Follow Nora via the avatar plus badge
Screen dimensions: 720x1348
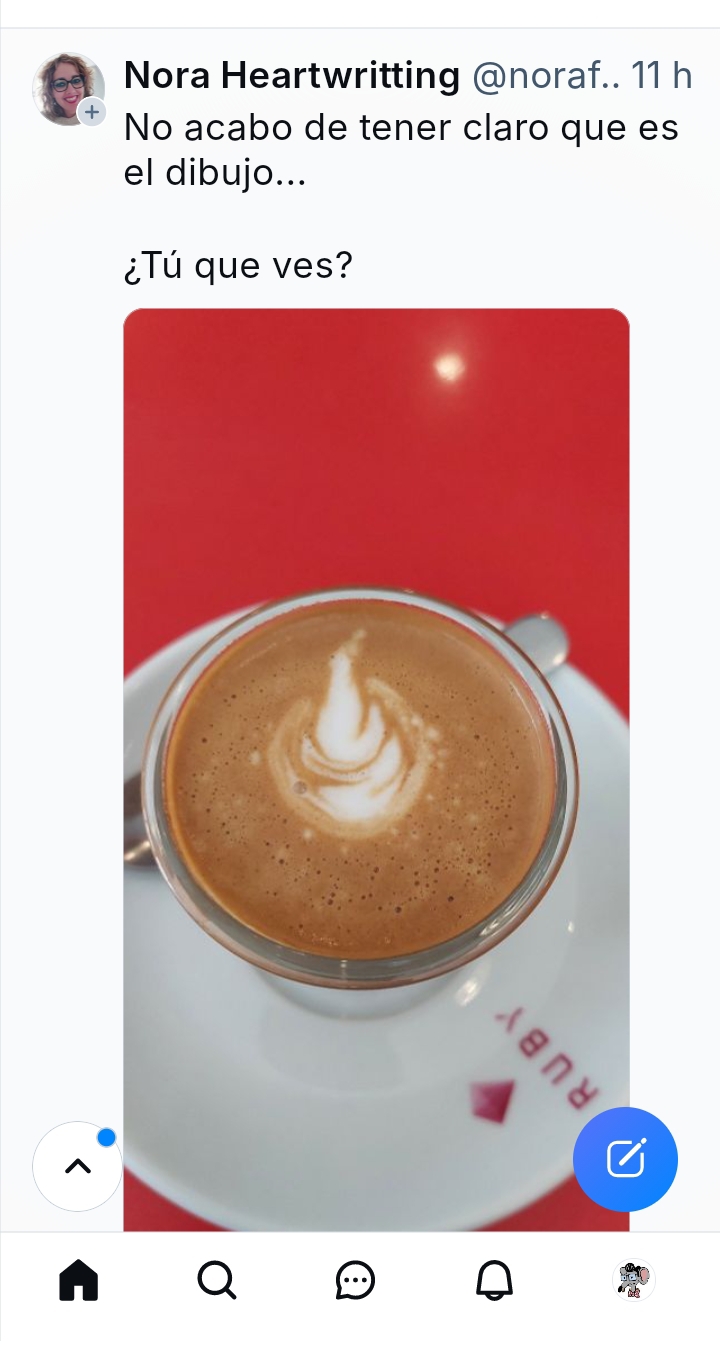click(x=92, y=112)
